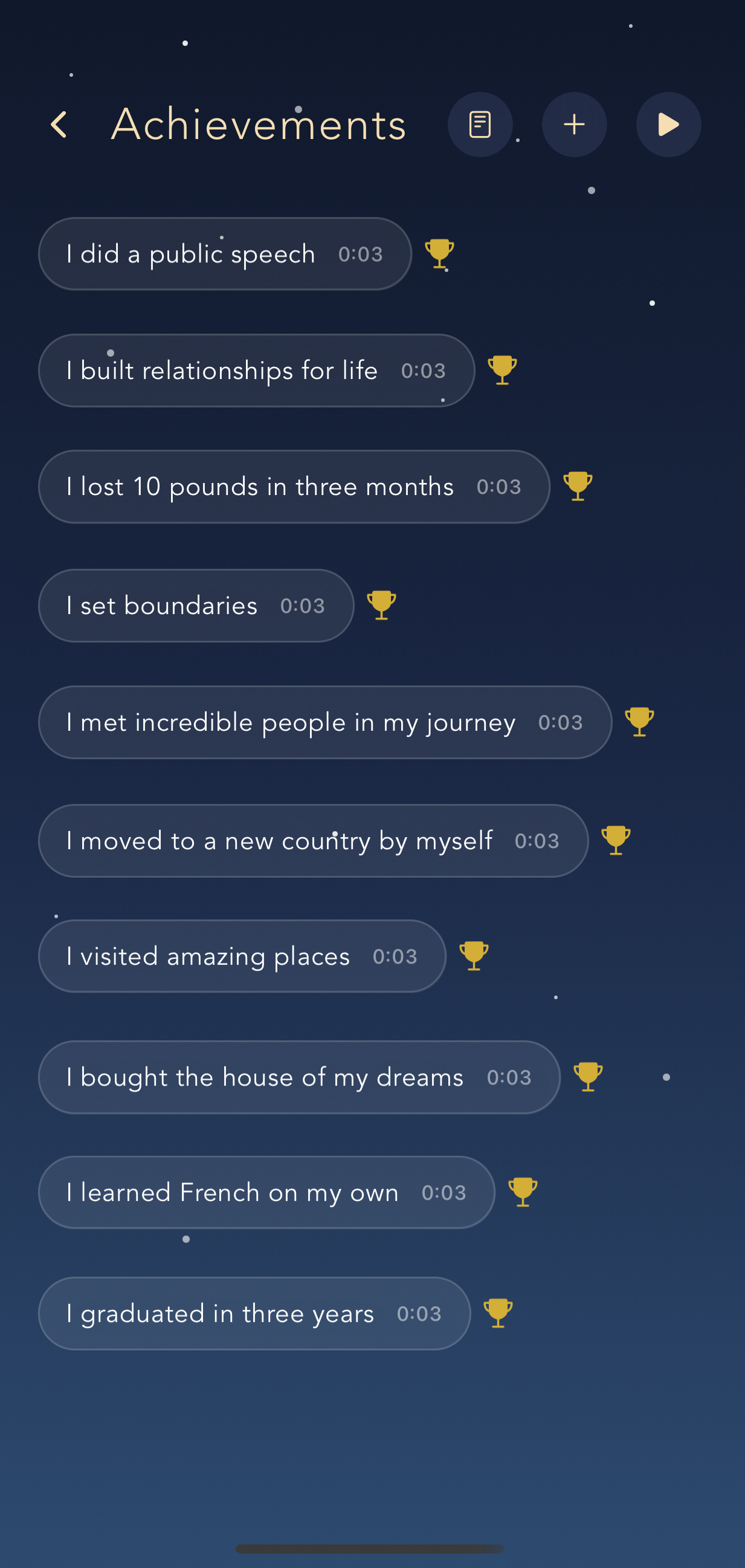
Task: Tap the trophy beside 'I built relationships for life'
Action: coord(502,370)
